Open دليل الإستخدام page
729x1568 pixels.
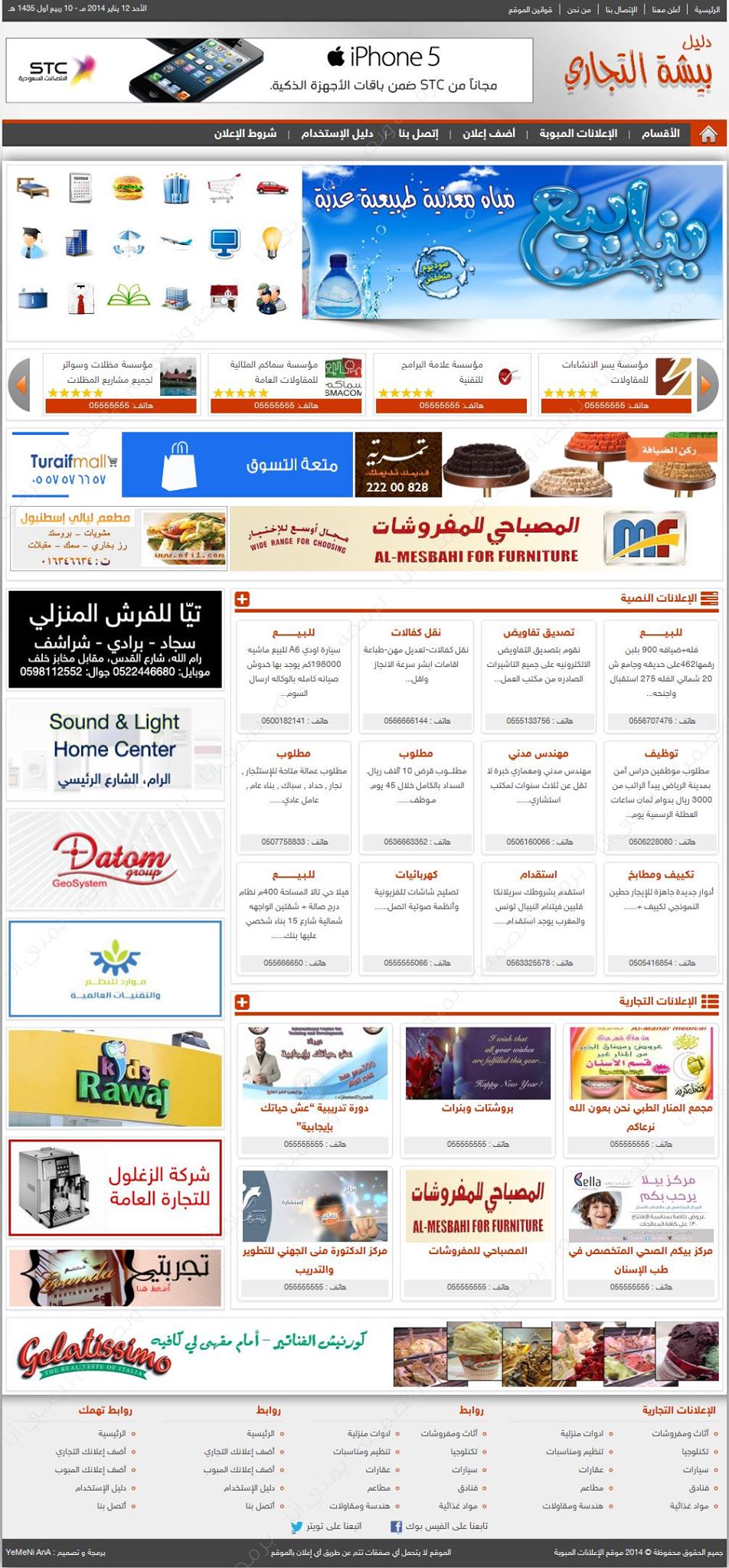click(x=337, y=134)
